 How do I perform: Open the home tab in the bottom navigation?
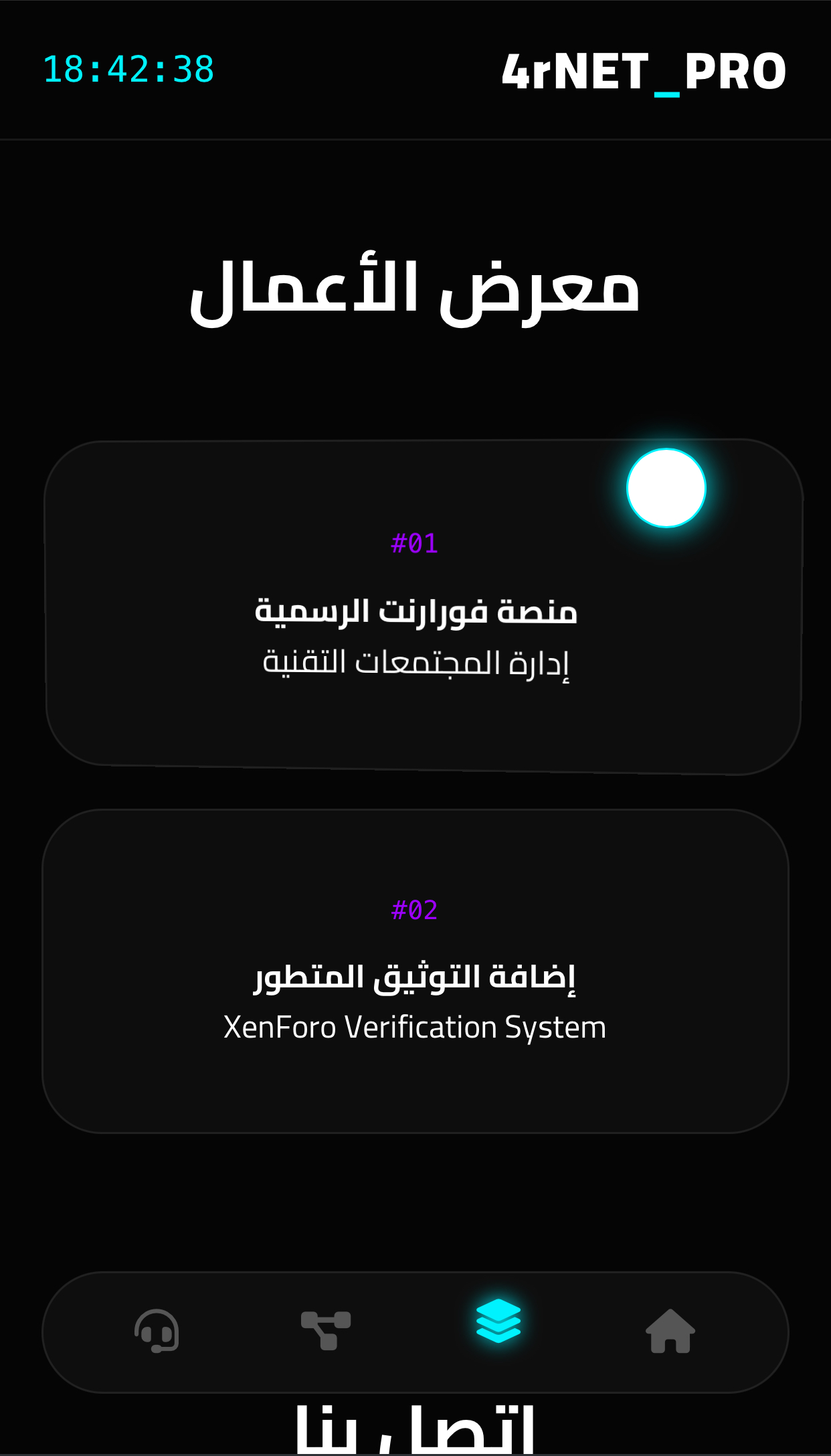pos(670,1331)
